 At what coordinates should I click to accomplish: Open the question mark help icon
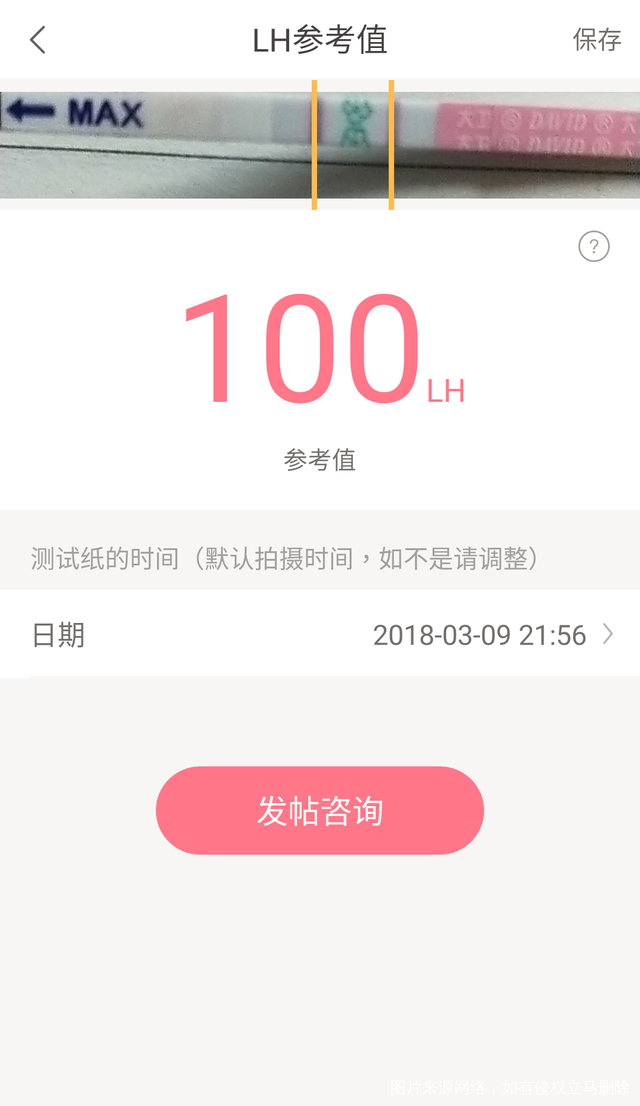pos(594,246)
